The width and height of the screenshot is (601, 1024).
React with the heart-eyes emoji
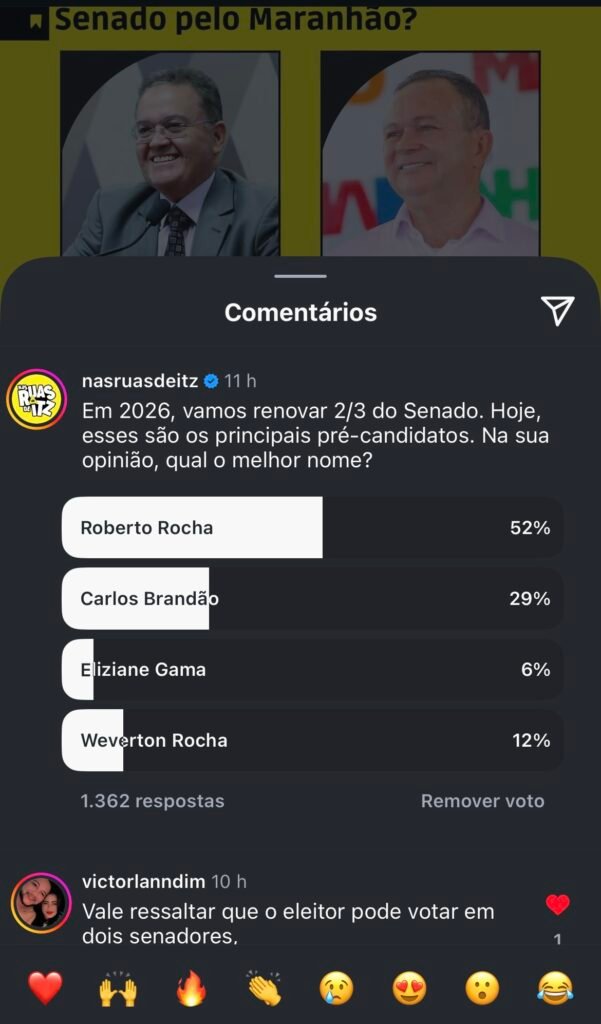point(409,989)
